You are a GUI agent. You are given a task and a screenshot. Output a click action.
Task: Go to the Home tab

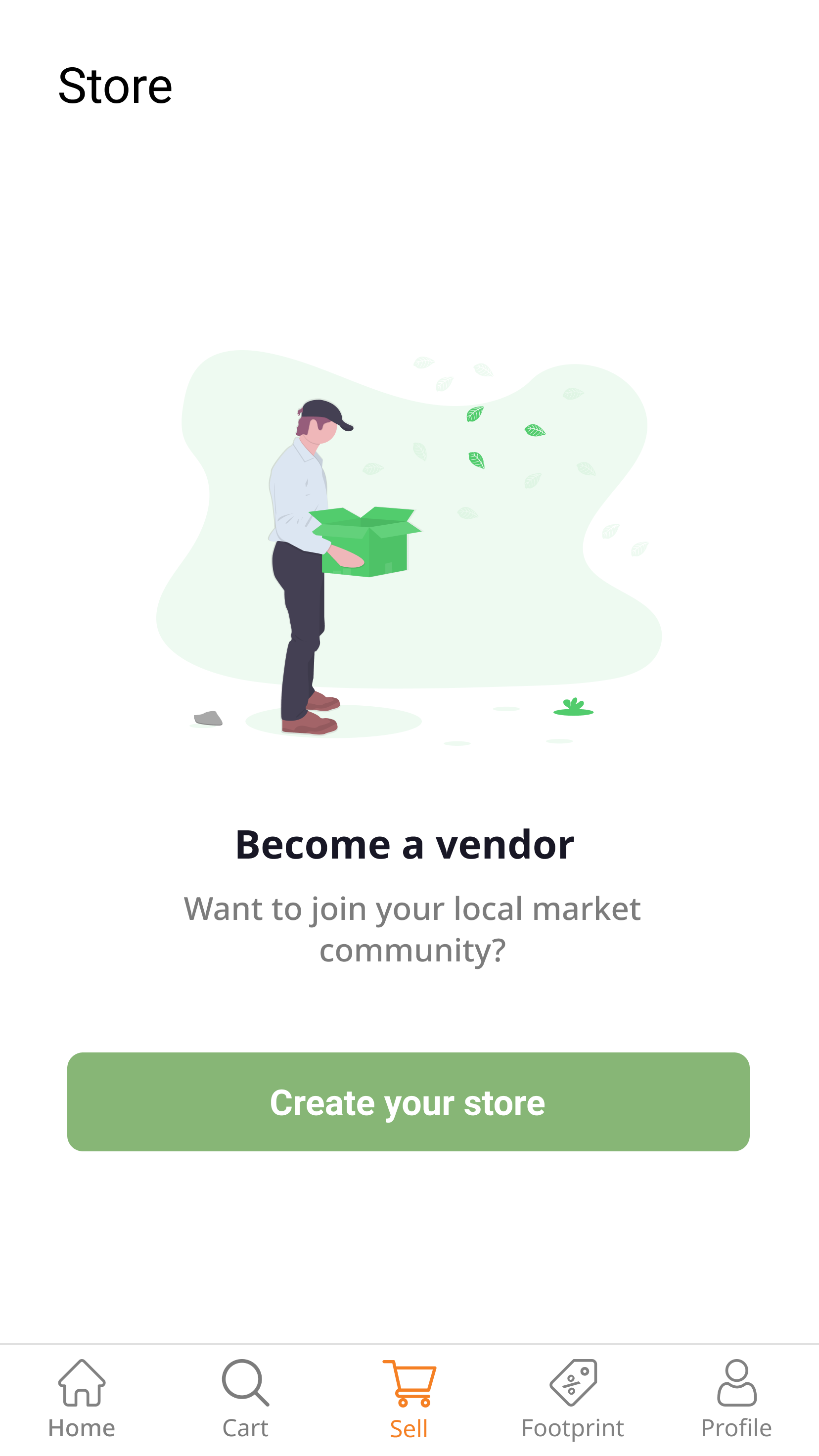82,1399
